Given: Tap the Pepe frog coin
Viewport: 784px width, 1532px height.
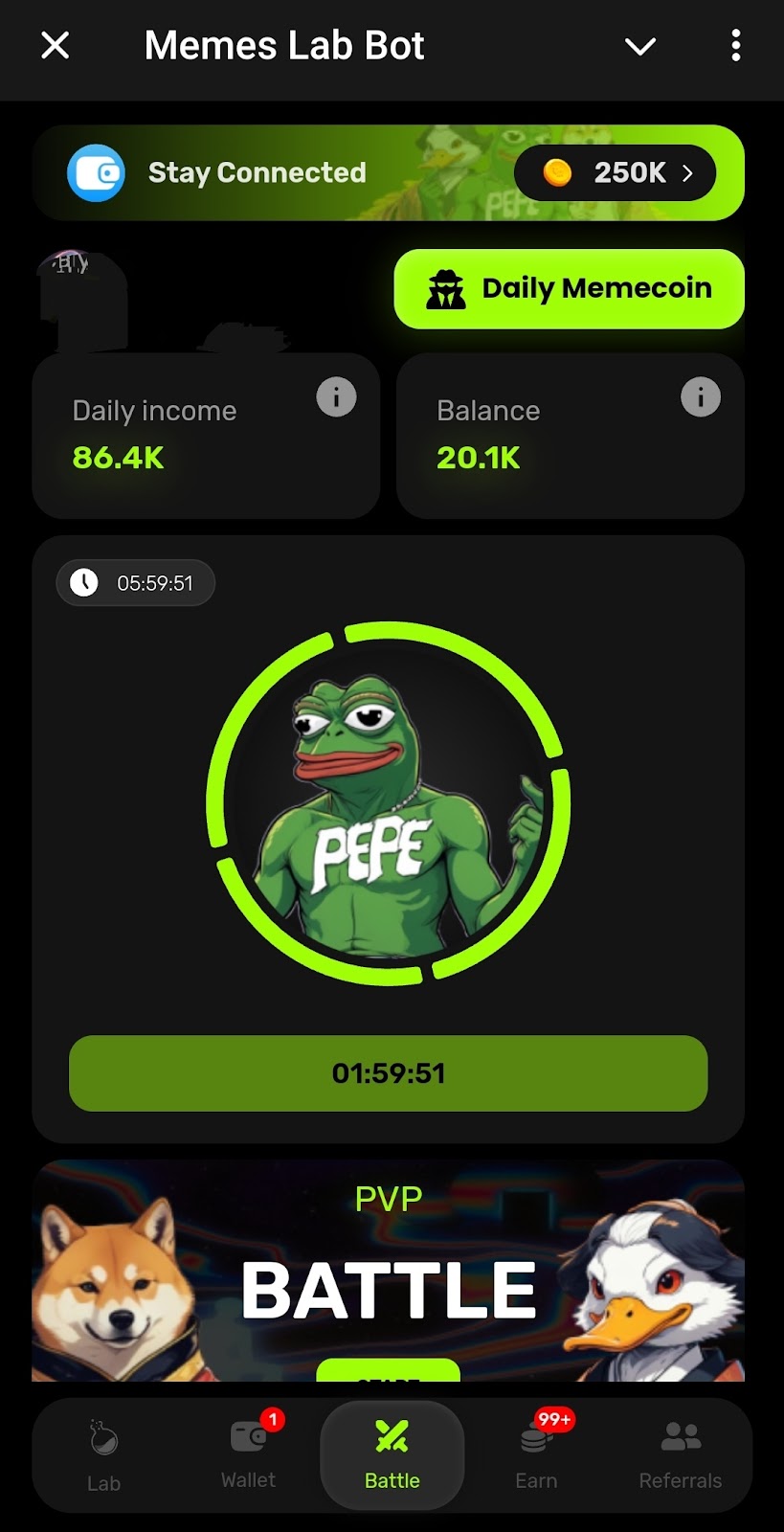Looking at the screenshot, I should click(388, 803).
